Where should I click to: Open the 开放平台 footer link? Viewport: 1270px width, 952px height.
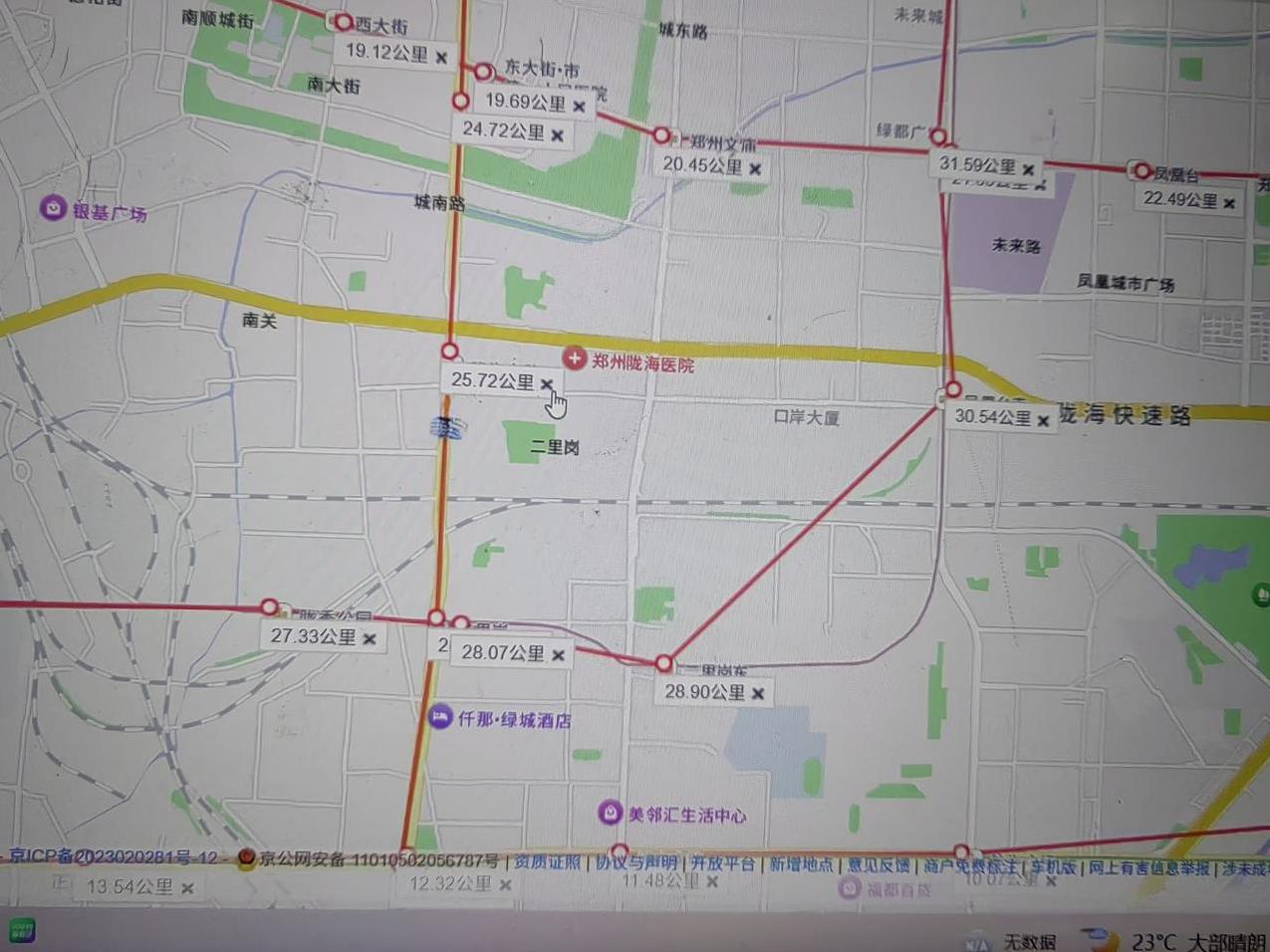[x=723, y=863]
